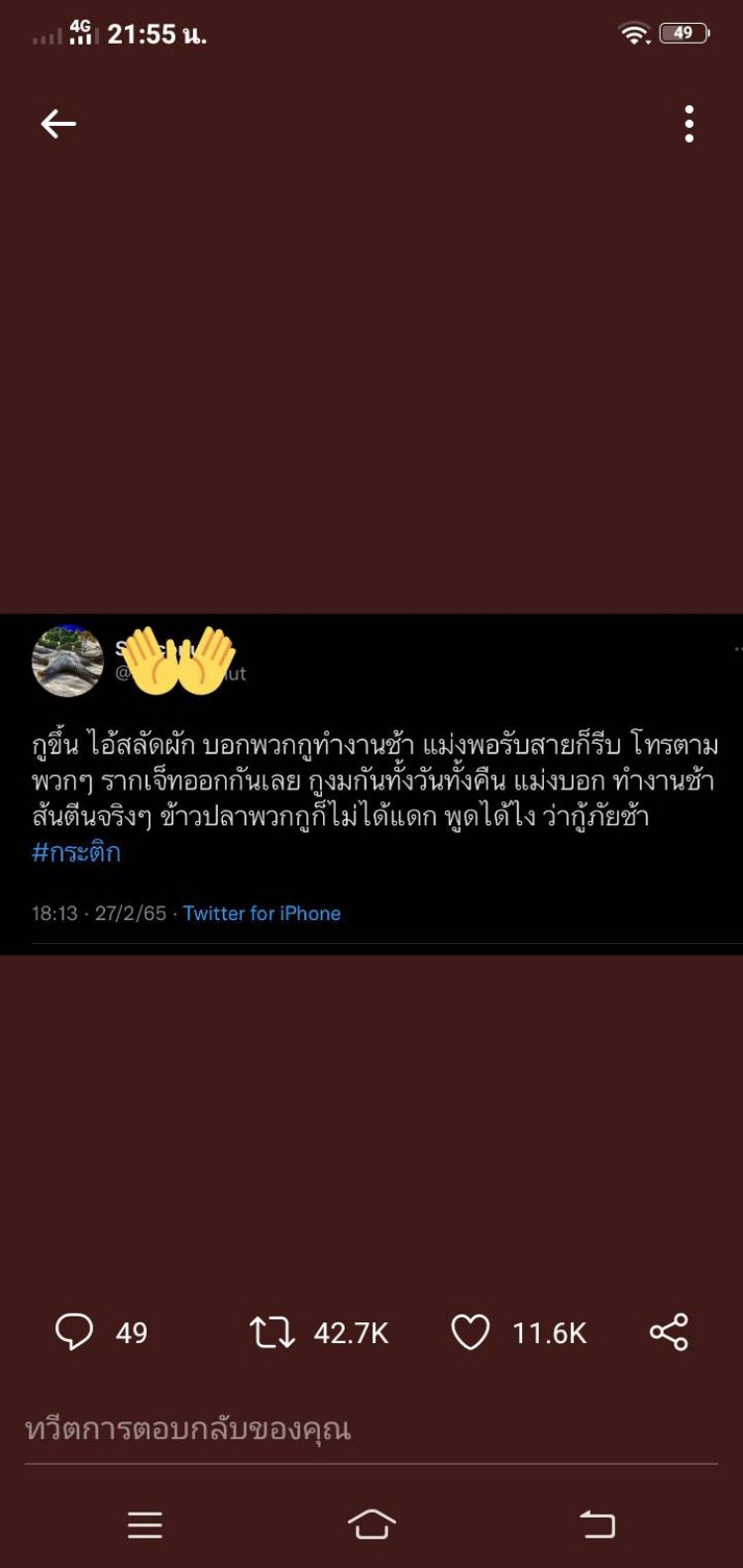
Task: Open the three-dot overflow menu
Action: tap(689, 124)
